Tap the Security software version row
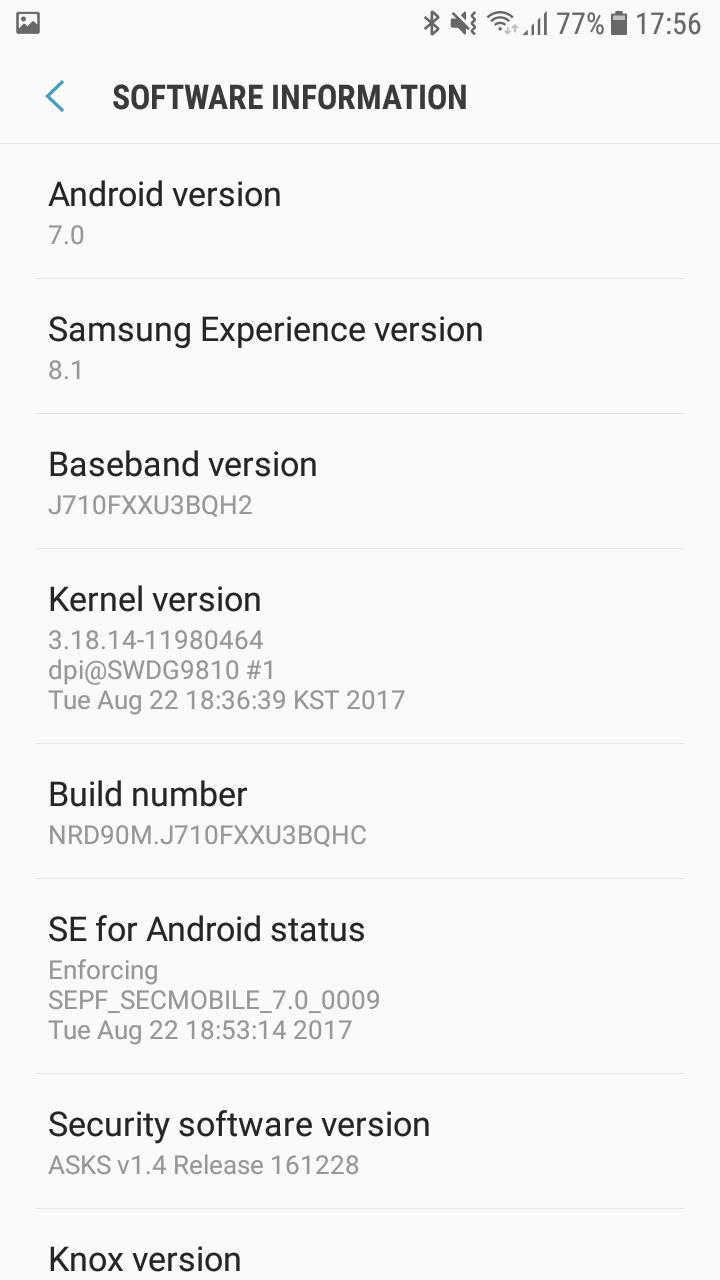The height and width of the screenshot is (1280, 720). pos(360,1142)
